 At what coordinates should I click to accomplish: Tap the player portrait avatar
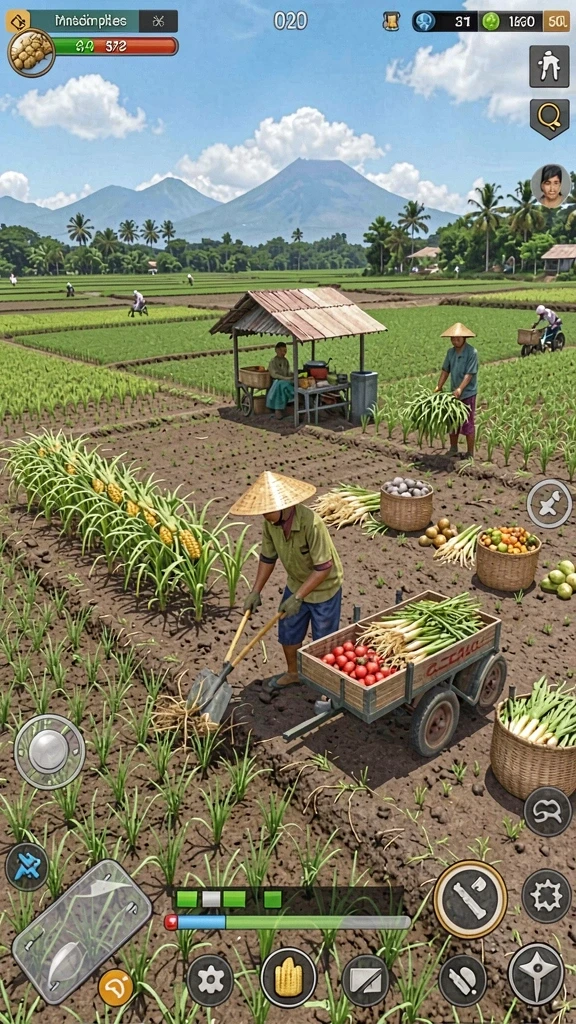pyautogui.click(x=551, y=186)
